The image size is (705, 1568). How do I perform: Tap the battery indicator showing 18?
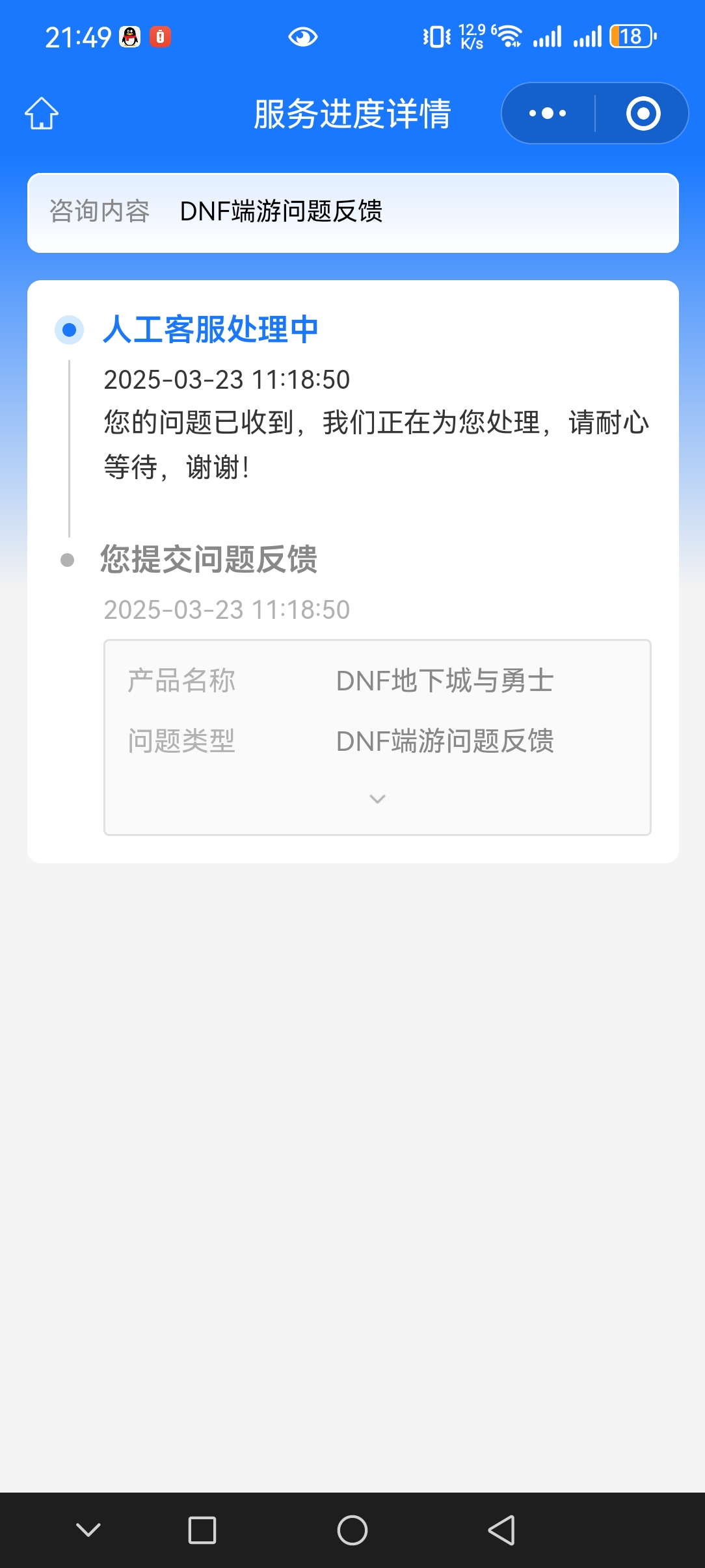point(630,37)
